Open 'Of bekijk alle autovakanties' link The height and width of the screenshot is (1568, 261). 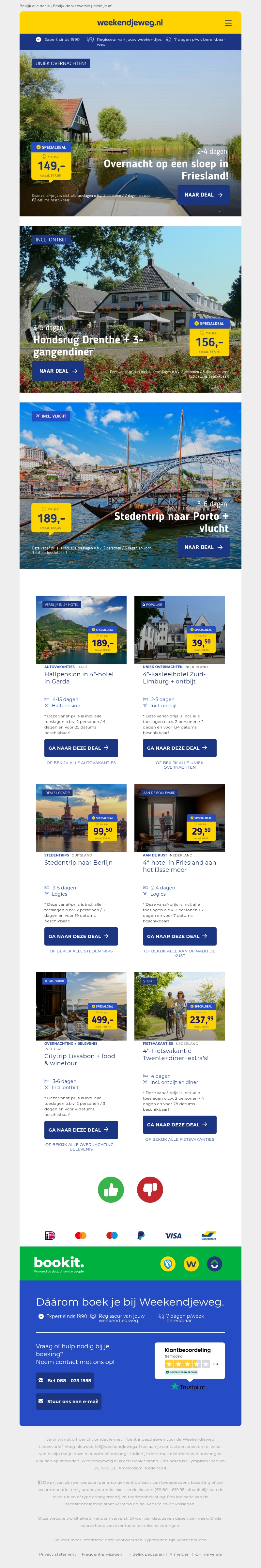pos(81,763)
